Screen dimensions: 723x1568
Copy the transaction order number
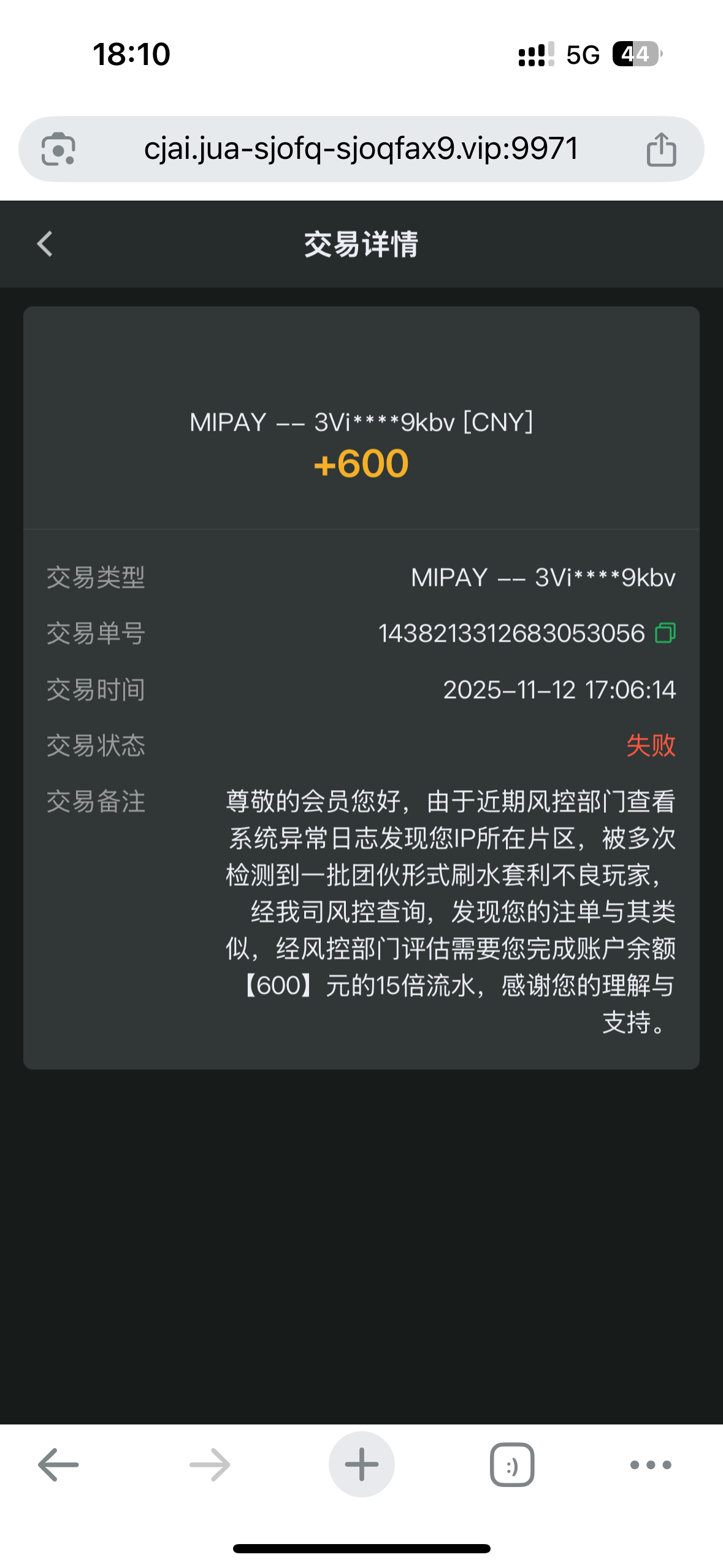665,633
